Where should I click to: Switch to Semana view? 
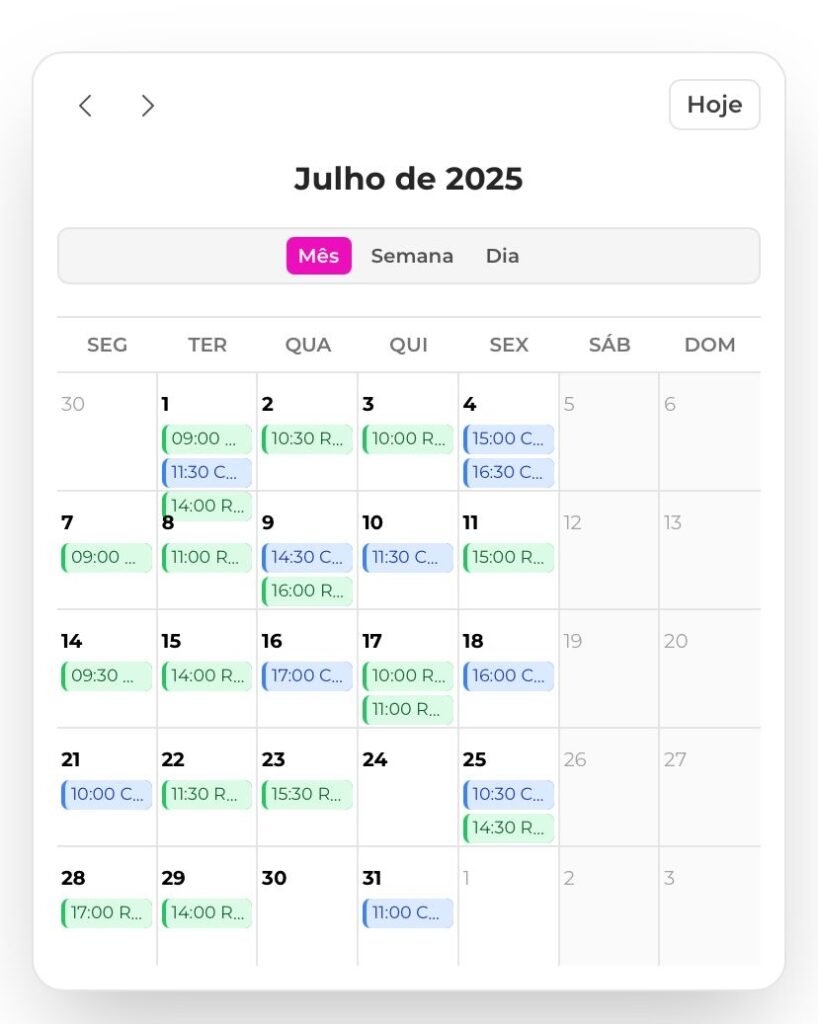(412, 256)
